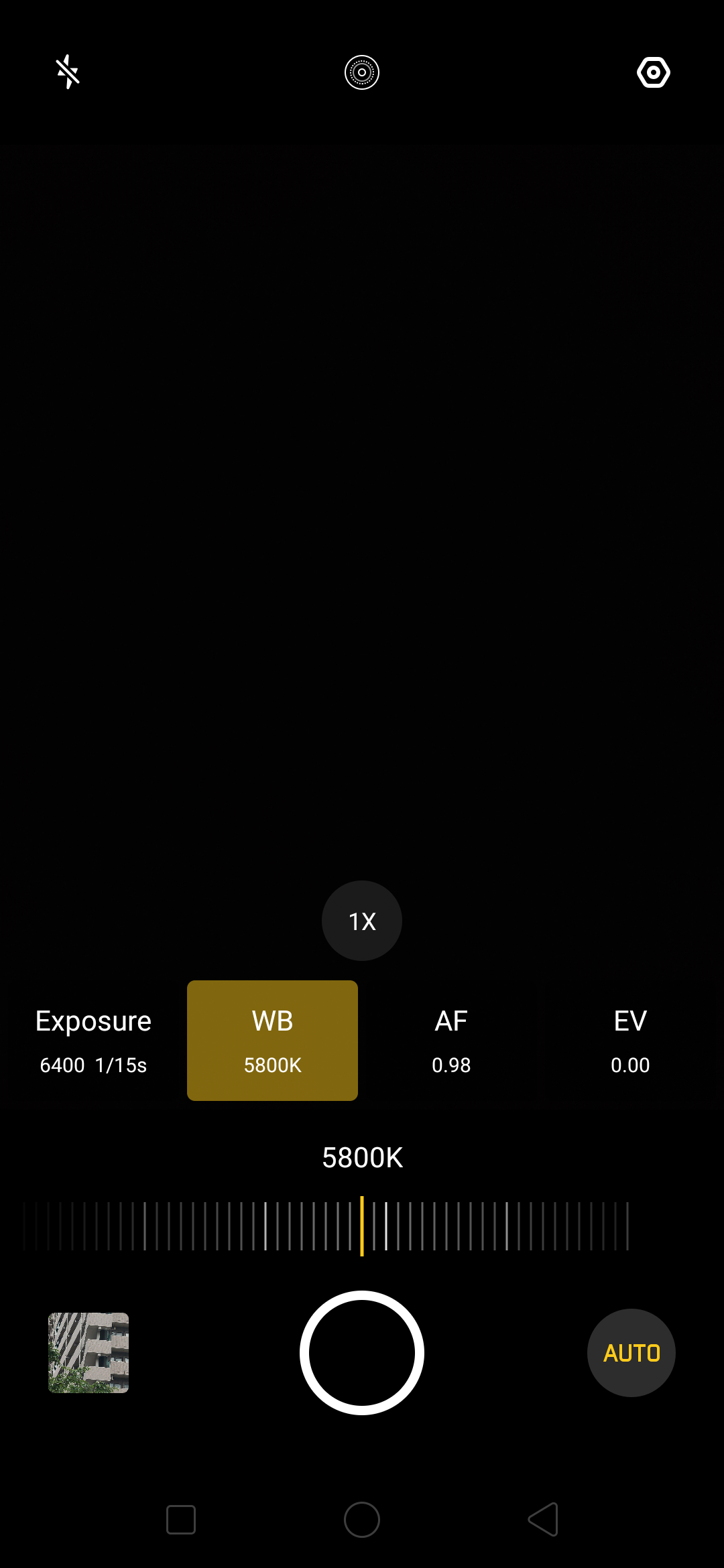Switch back to AUTO mode
Image resolution: width=724 pixels, height=1568 pixels.
pyautogui.click(x=631, y=1352)
